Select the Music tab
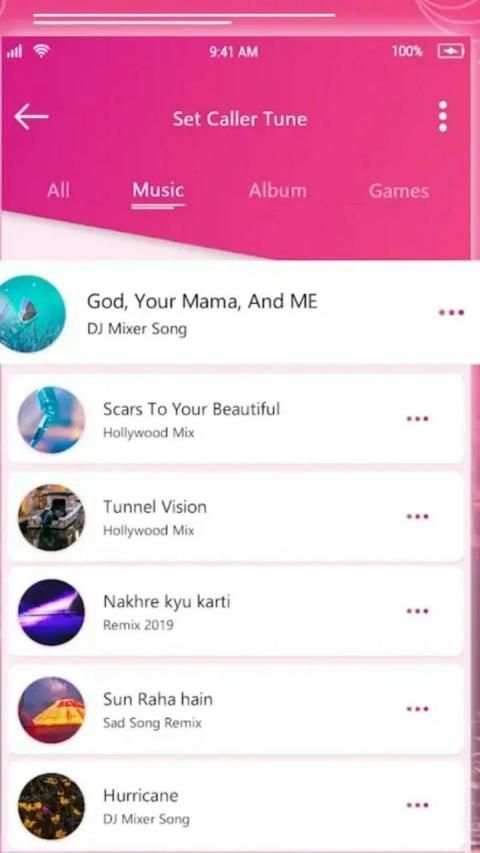 click(158, 191)
